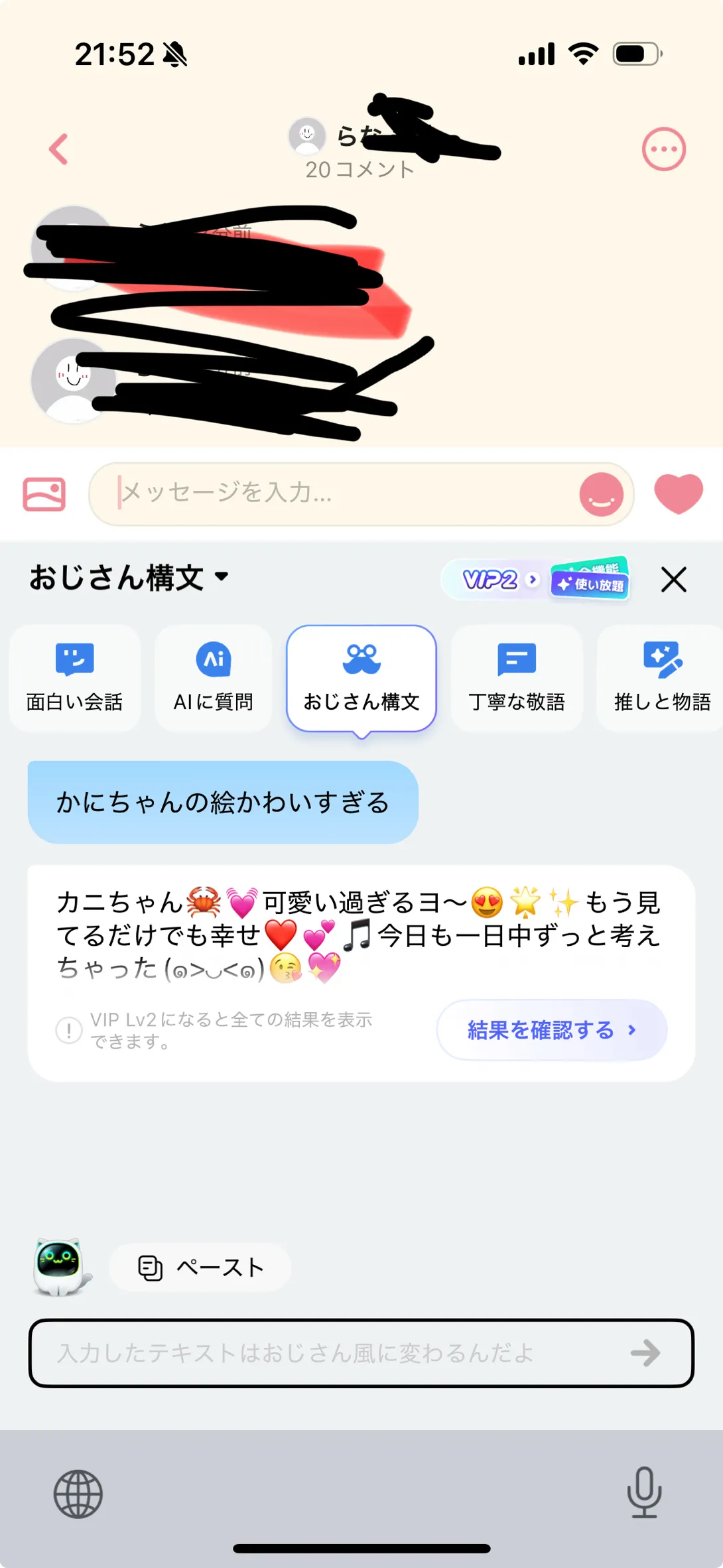723x1568 pixels.
Task: Switch to 推しと物語 mode
Action: point(661,678)
